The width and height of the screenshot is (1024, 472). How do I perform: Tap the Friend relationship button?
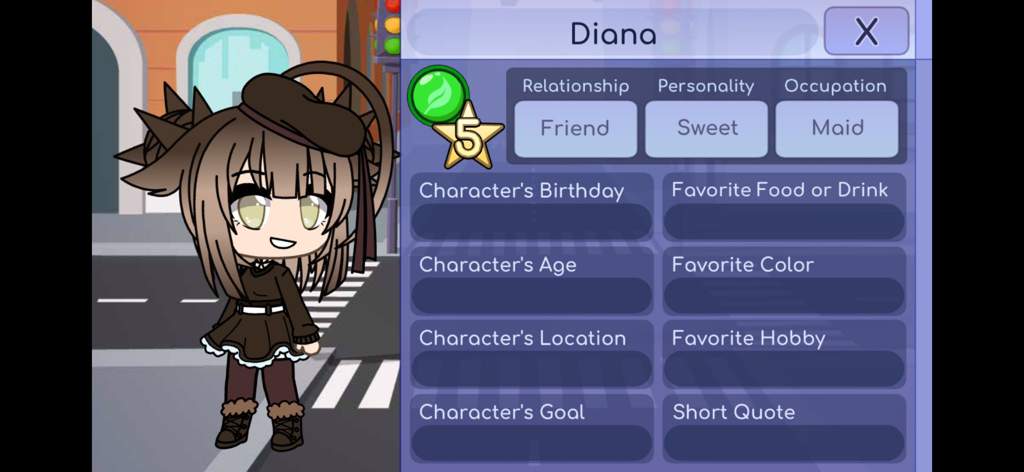coord(575,128)
